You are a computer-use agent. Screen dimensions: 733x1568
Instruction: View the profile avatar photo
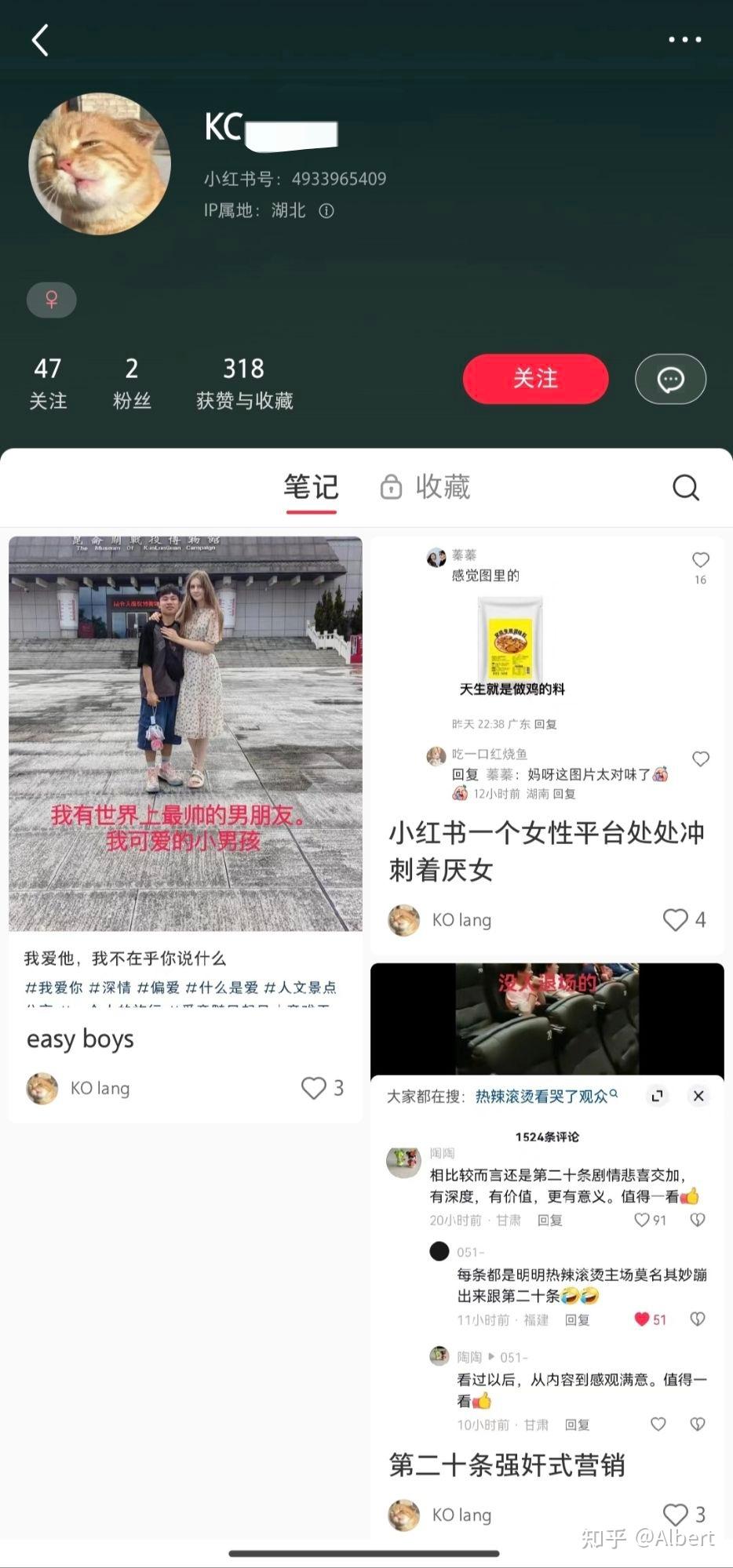point(100,164)
